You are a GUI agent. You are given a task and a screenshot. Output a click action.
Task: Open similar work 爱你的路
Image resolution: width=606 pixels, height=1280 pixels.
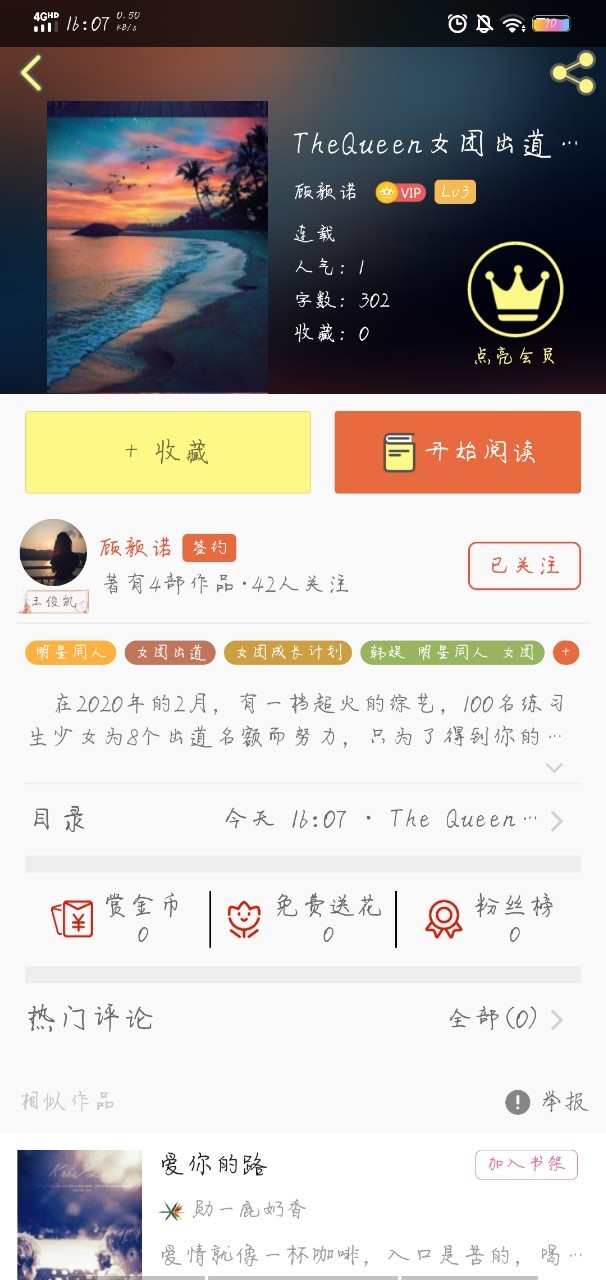(214, 1165)
